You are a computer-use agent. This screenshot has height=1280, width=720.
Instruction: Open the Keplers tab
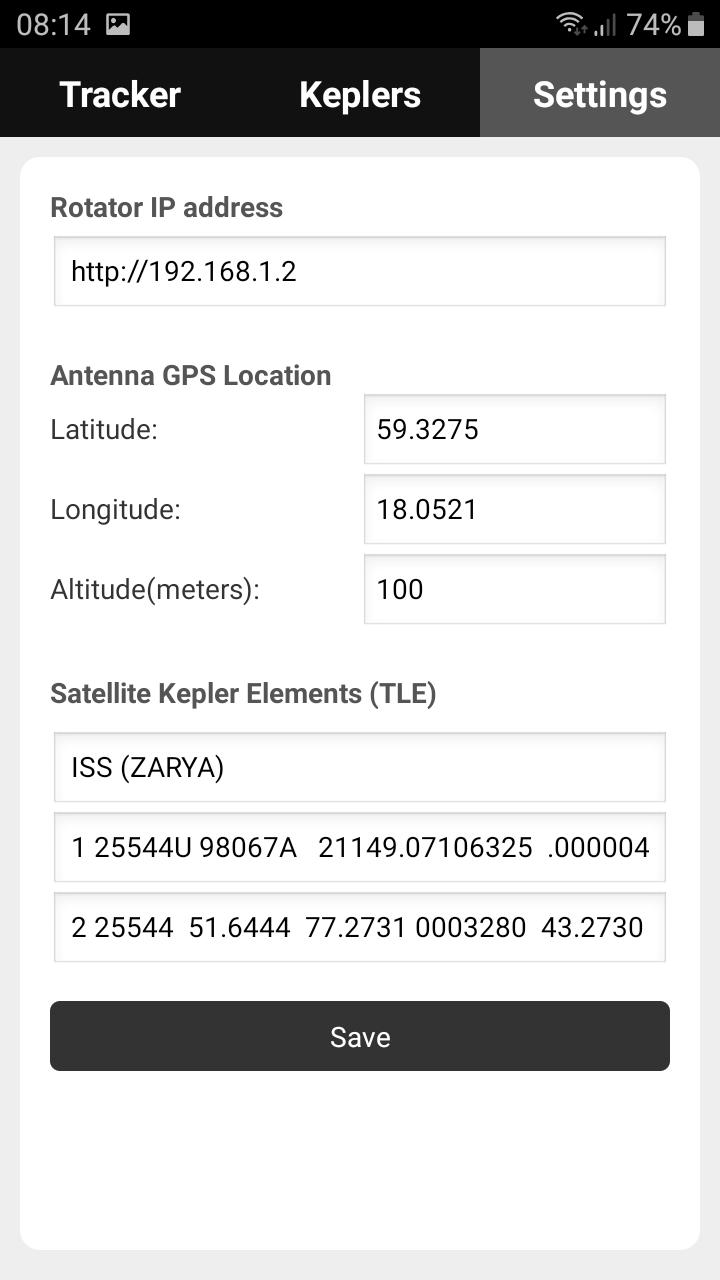360,93
